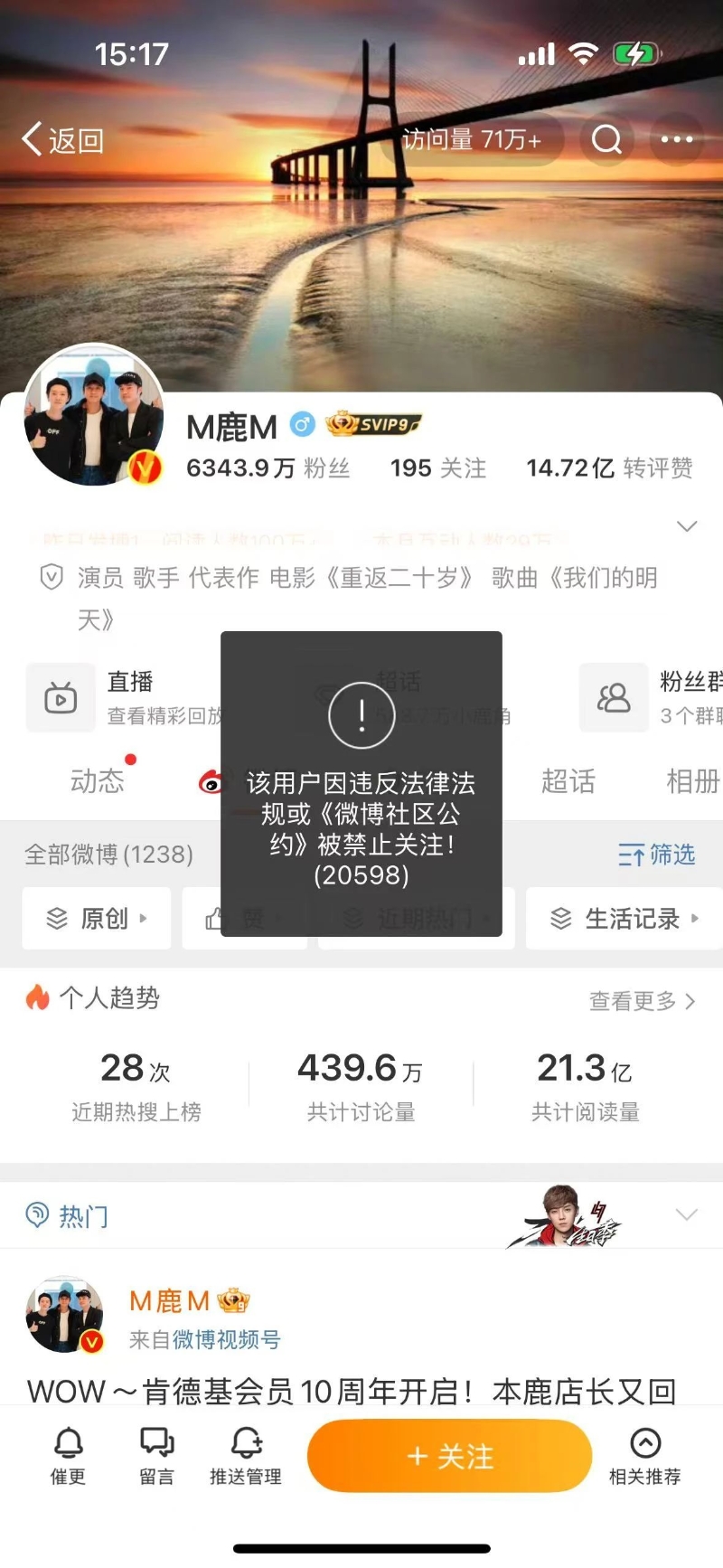
Task: Open 查看更多 trends link
Action: 643,1001
